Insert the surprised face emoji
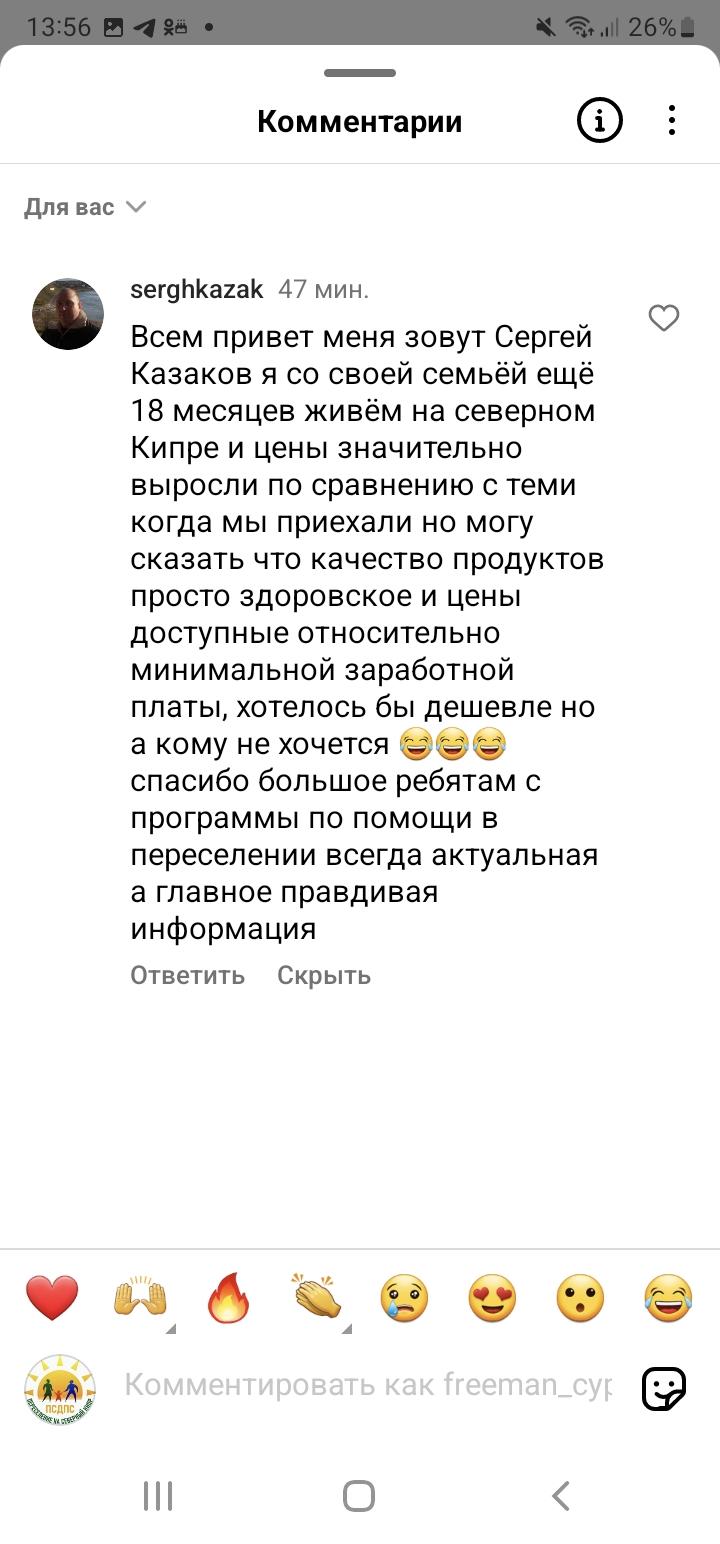The width and height of the screenshot is (720, 1544). [x=580, y=1299]
